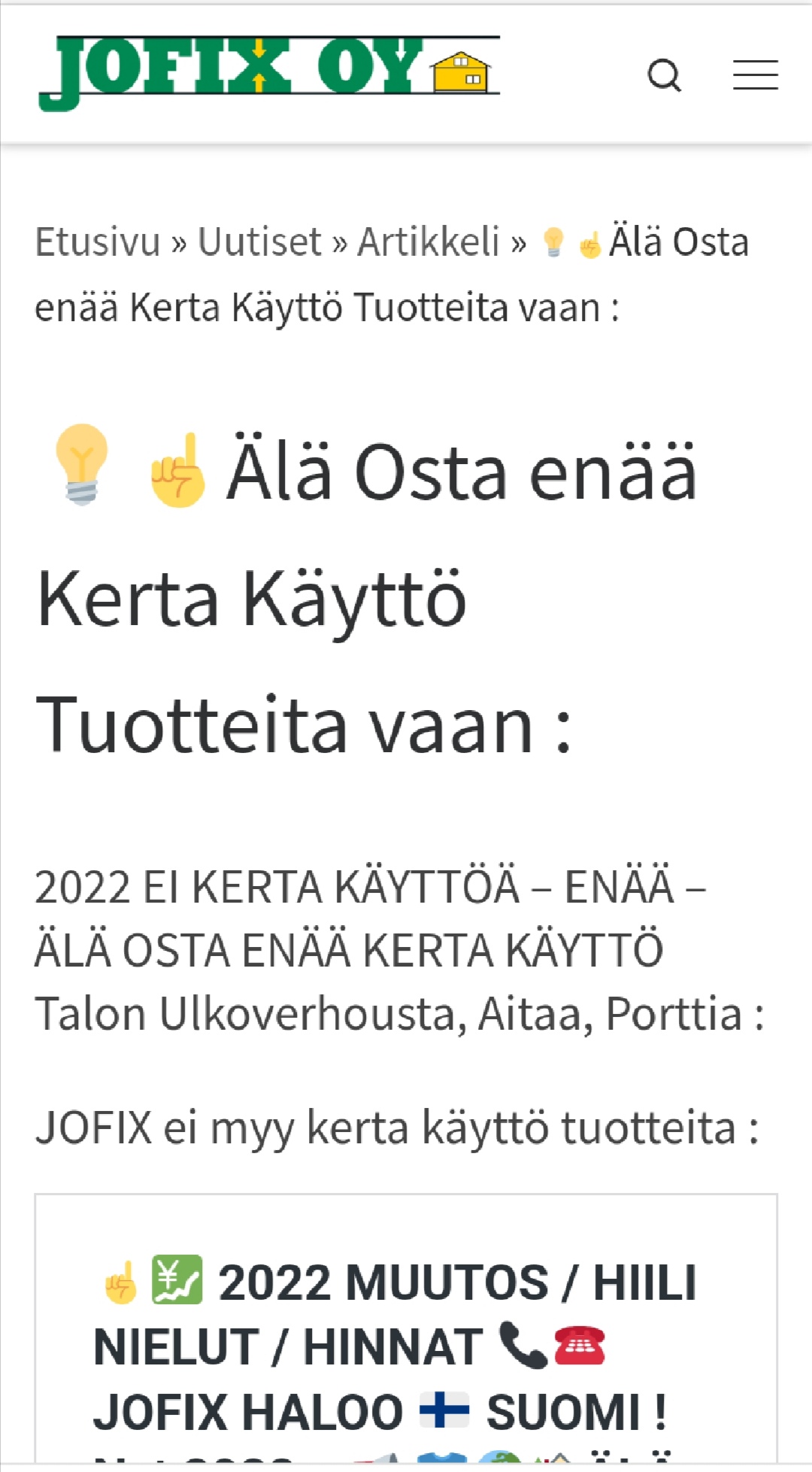
Task: Open the search icon in header
Action: coord(664,75)
